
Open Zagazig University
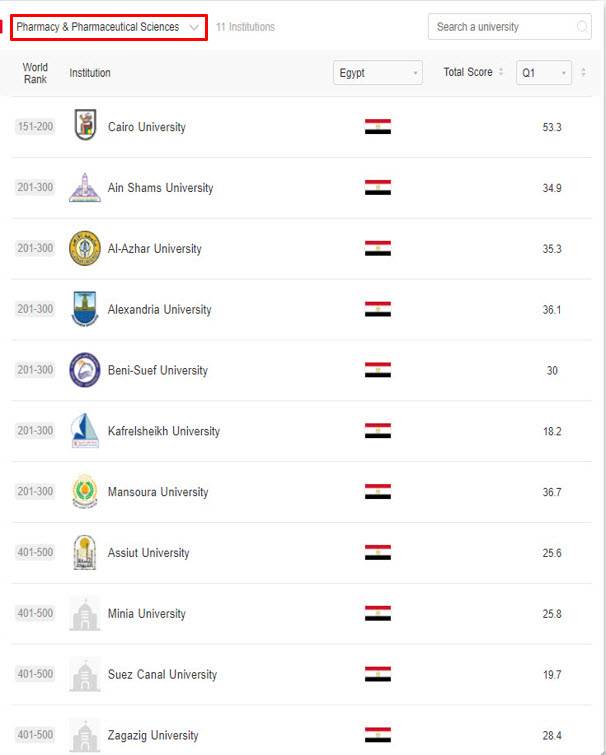tap(152, 735)
